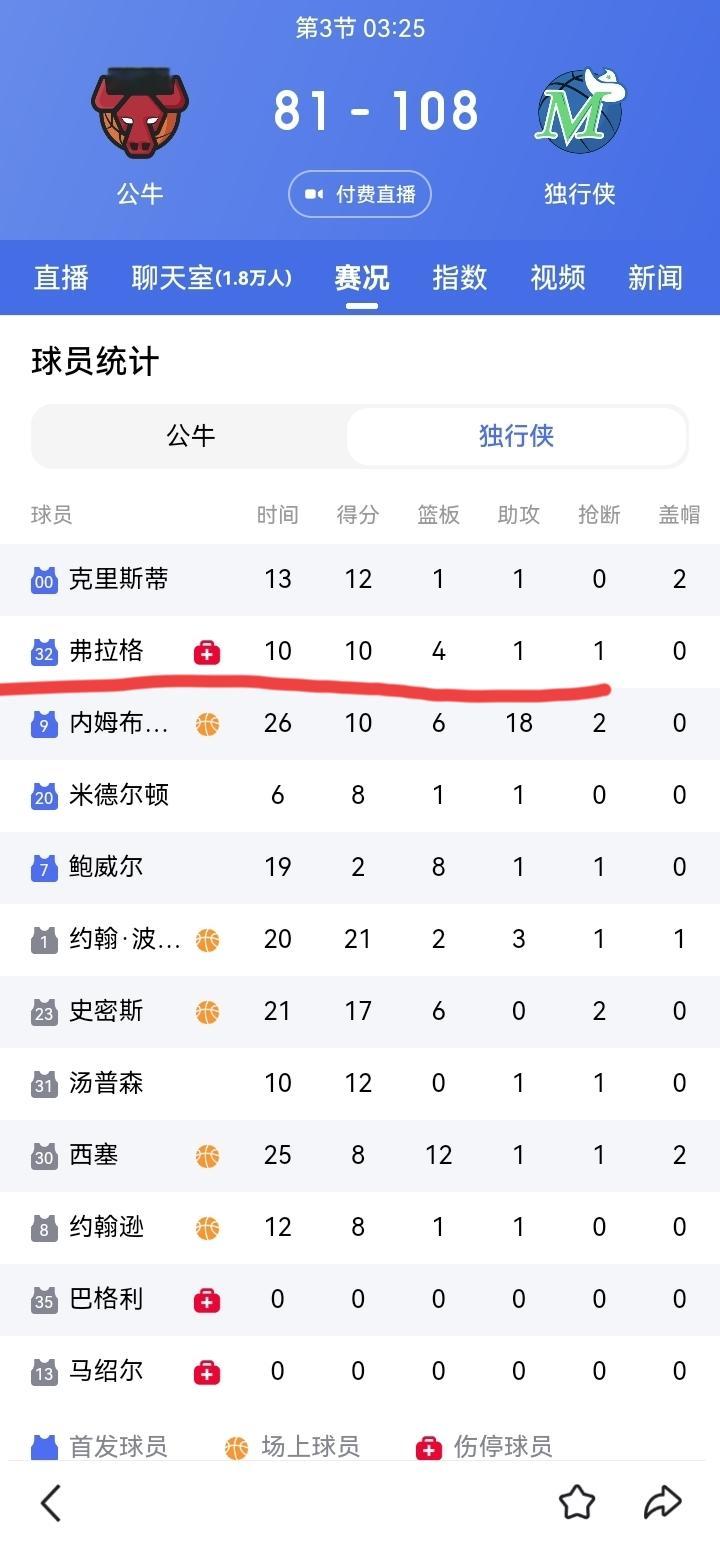This screenshot has width=720, height=1546.
Task: Click the 首发球员 jersey legend icon
Action: pos(42,1446)
